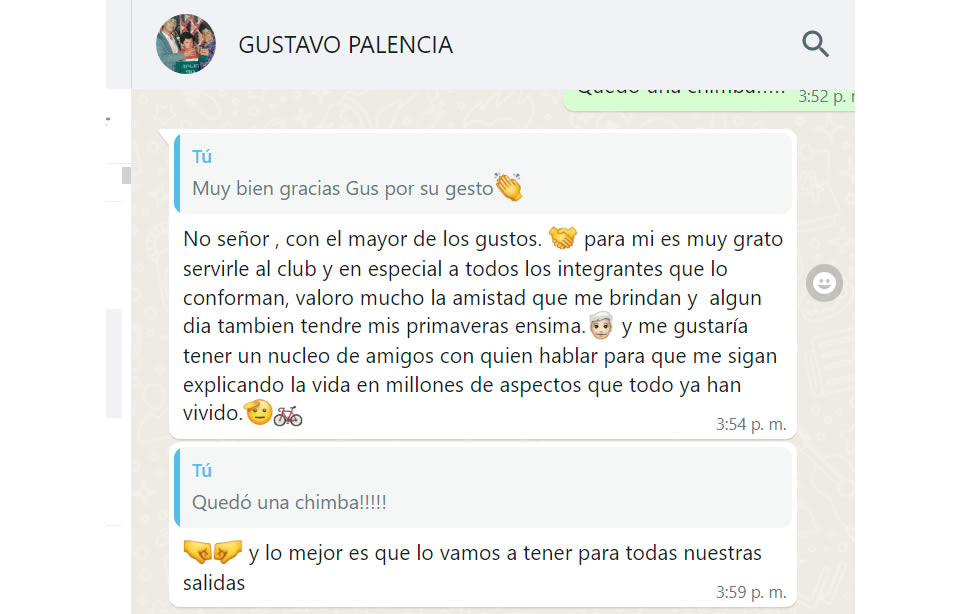Jump to quoted message 'Quedó una chimba!!!!!'
This screenshot has height=614, width=960.
pos(483,487)
